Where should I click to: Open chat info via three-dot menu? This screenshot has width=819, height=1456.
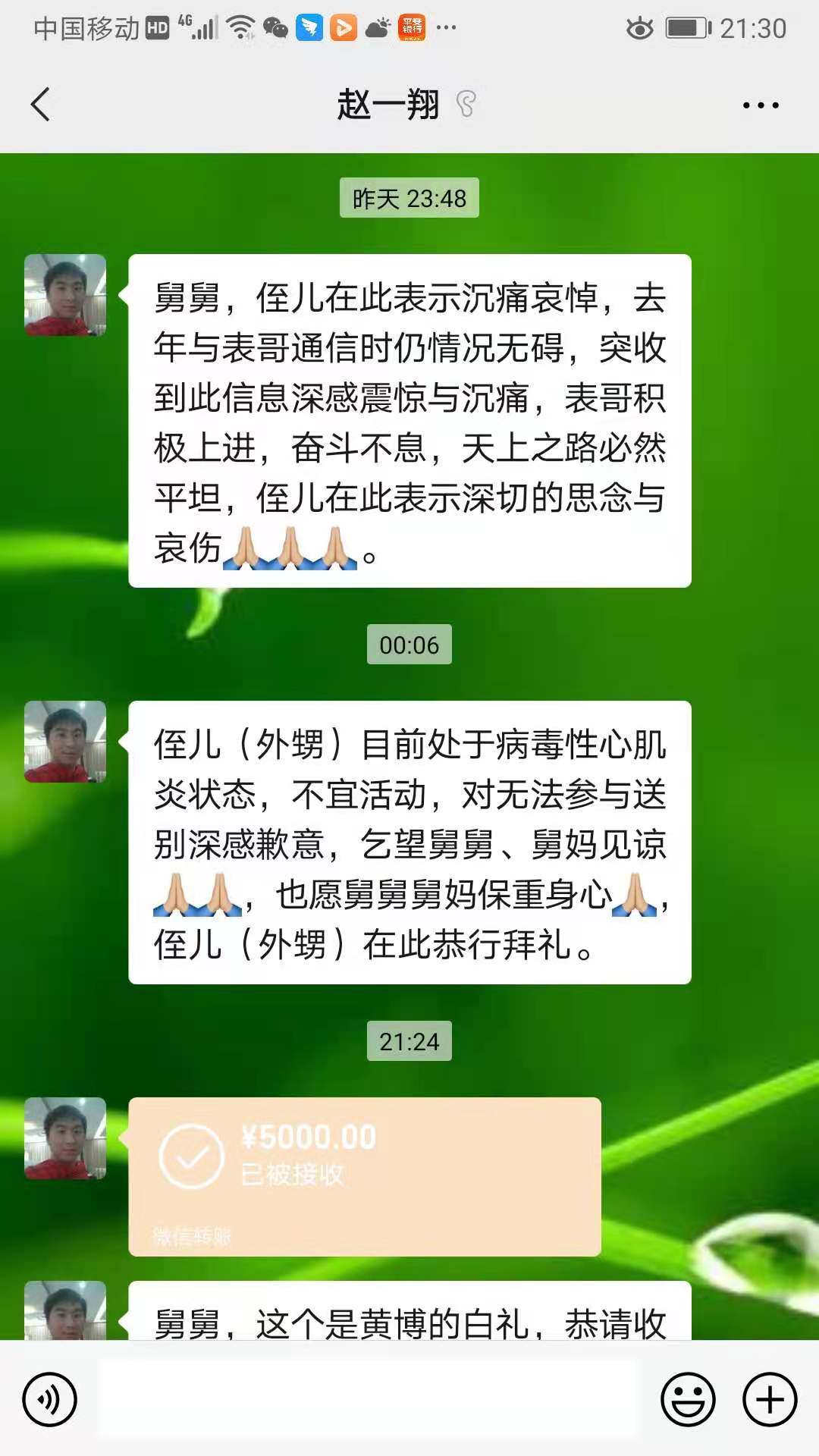pos(761,105)
